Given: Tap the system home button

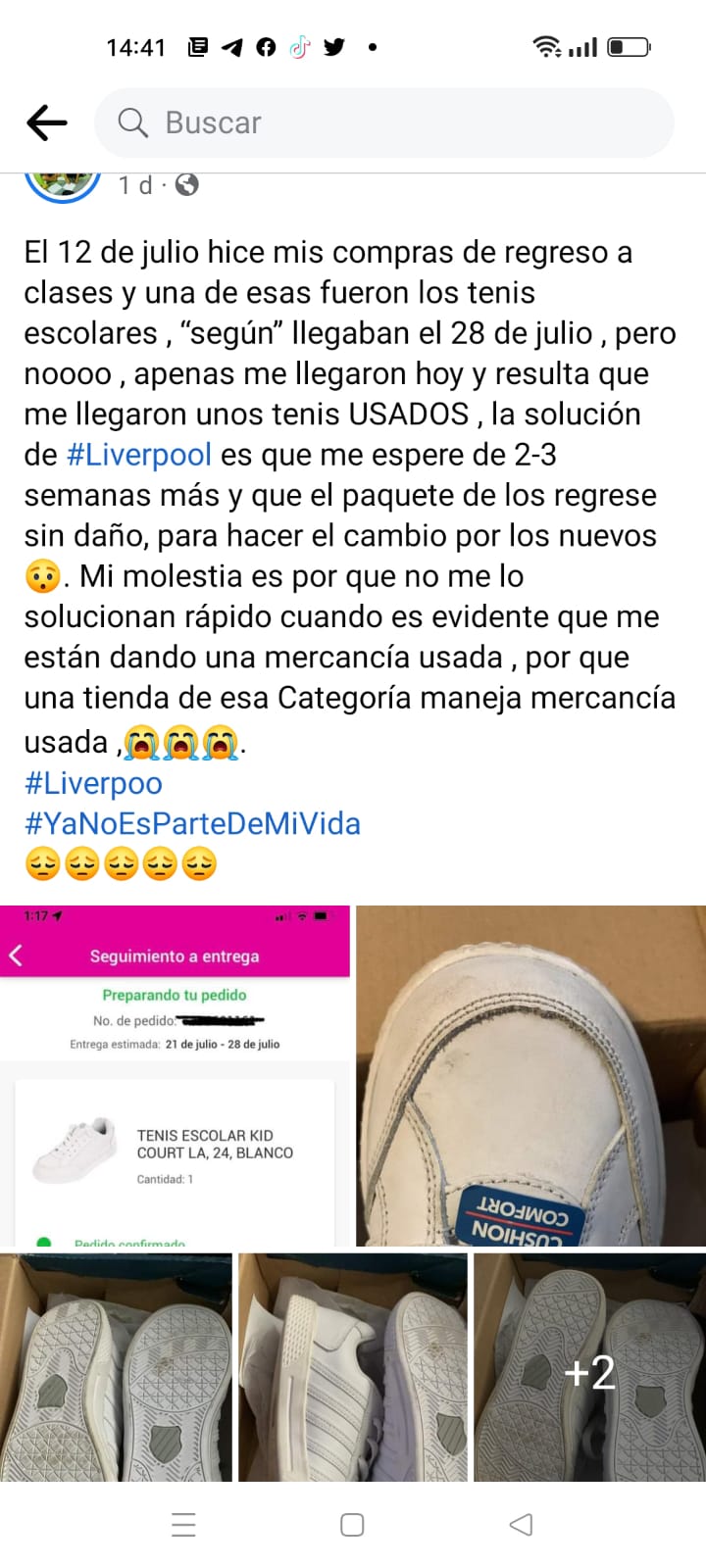Looking at the screenshot, I should pos(352,1525).
